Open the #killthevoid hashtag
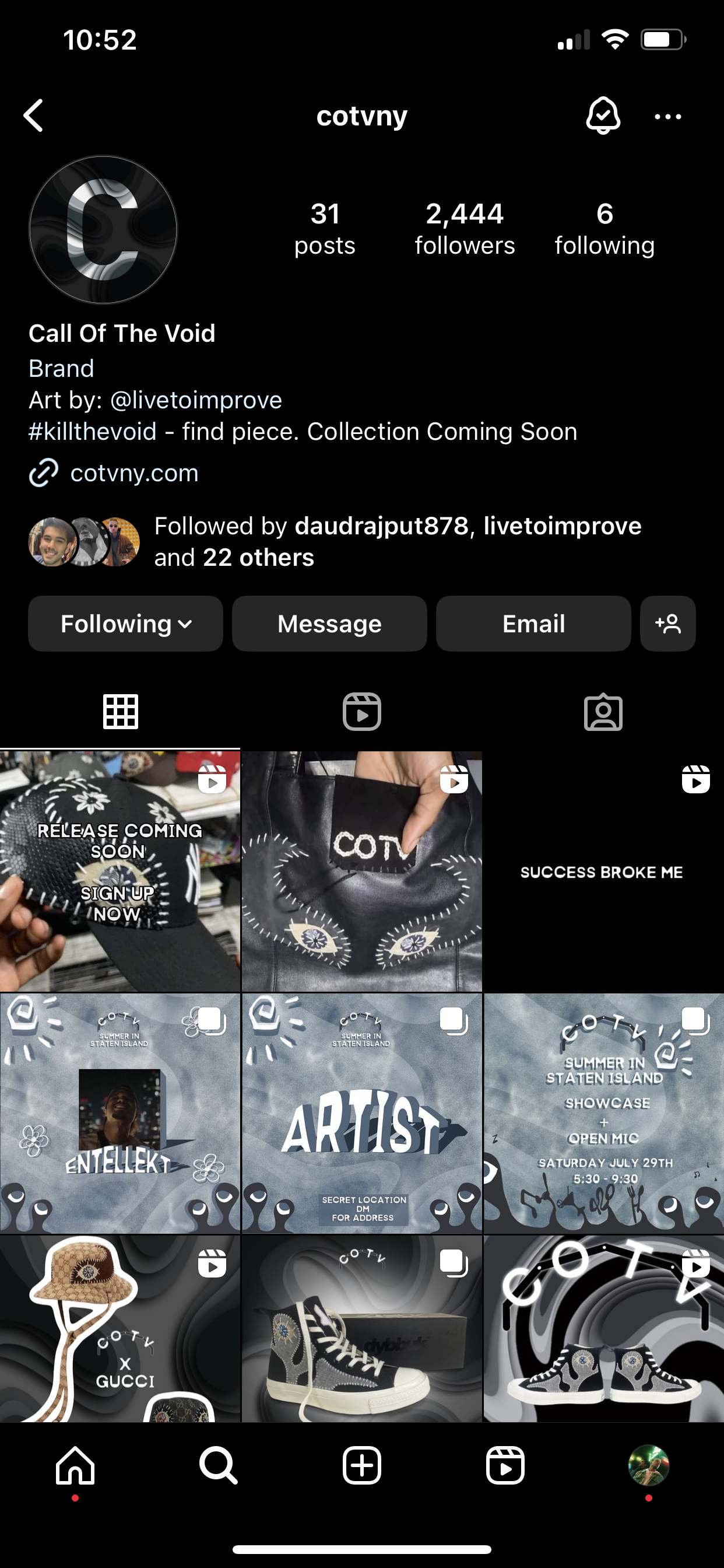 93,432
